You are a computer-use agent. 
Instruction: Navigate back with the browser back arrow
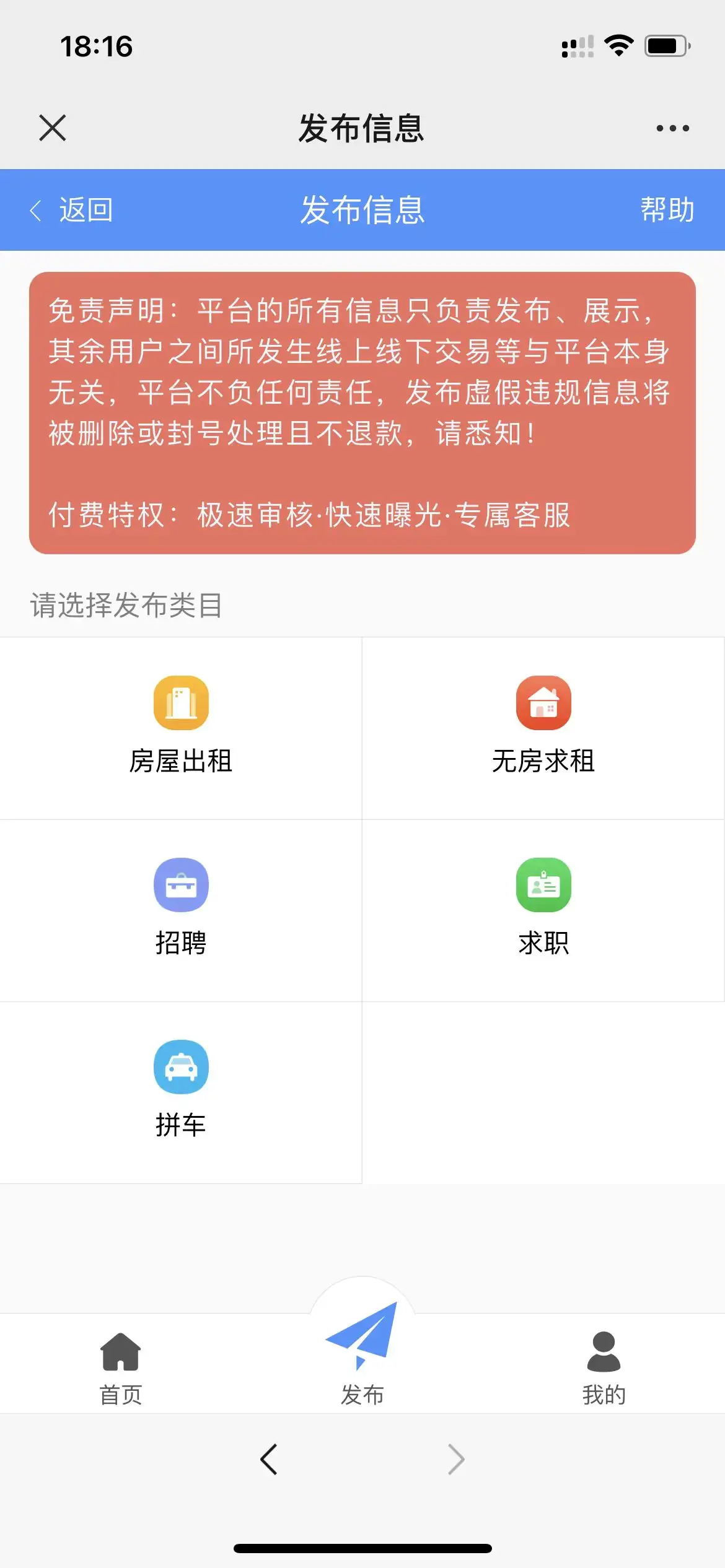click(x=269, y=1460)
